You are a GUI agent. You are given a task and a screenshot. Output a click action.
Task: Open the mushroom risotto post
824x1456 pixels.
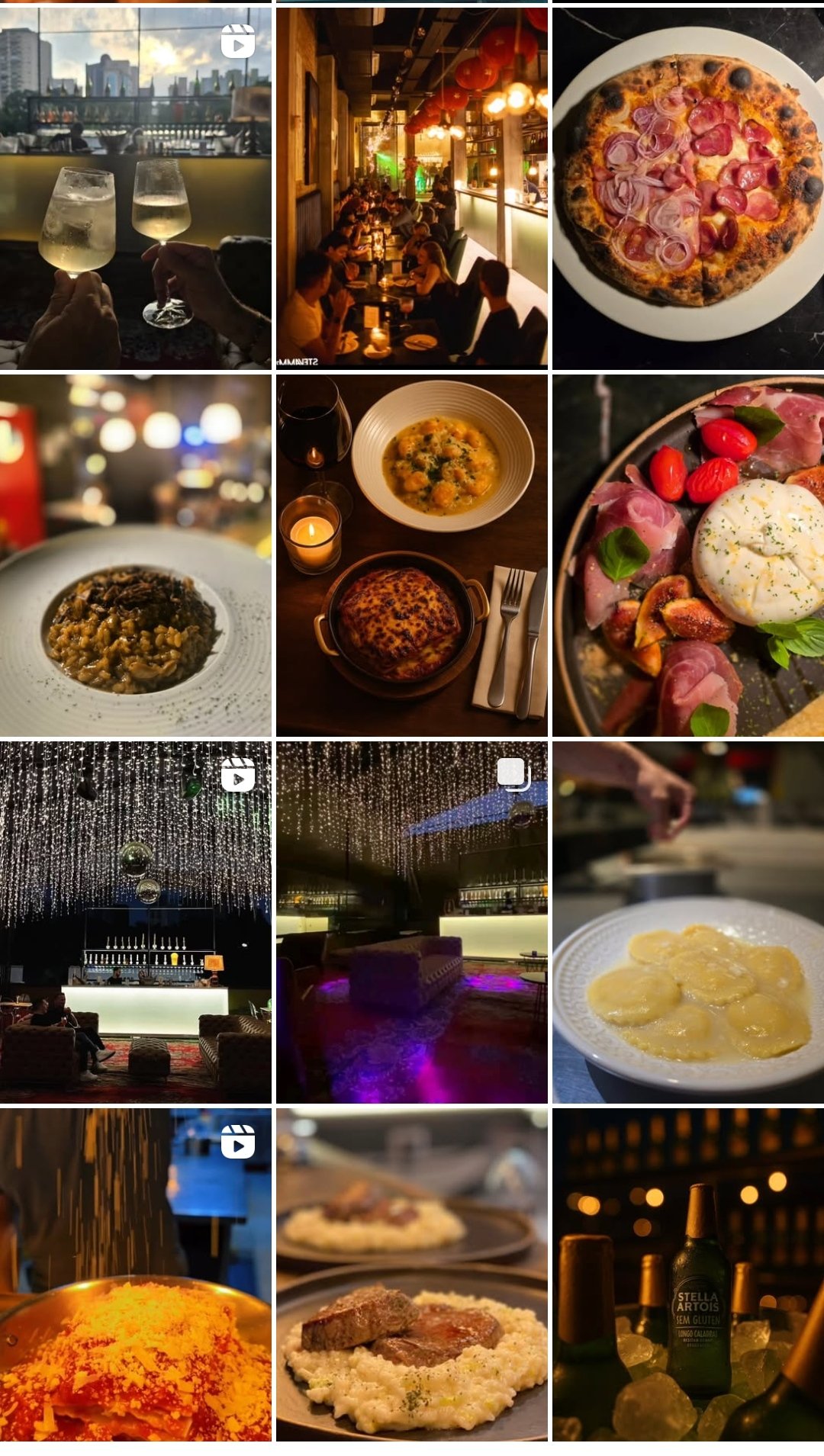click(135, 555)
